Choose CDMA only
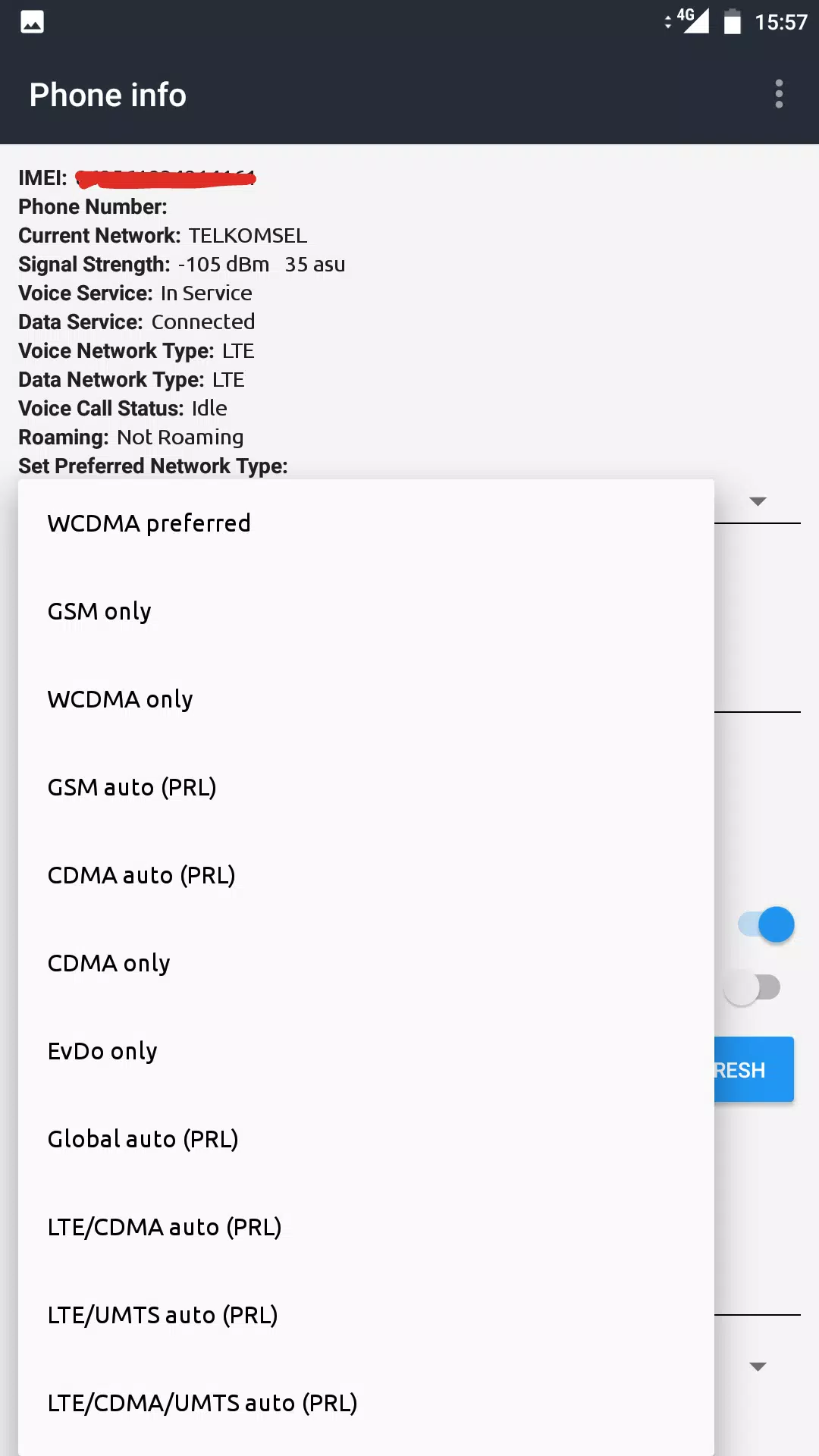This screenshot has height=1456, width=819. (x=109, y=963)
